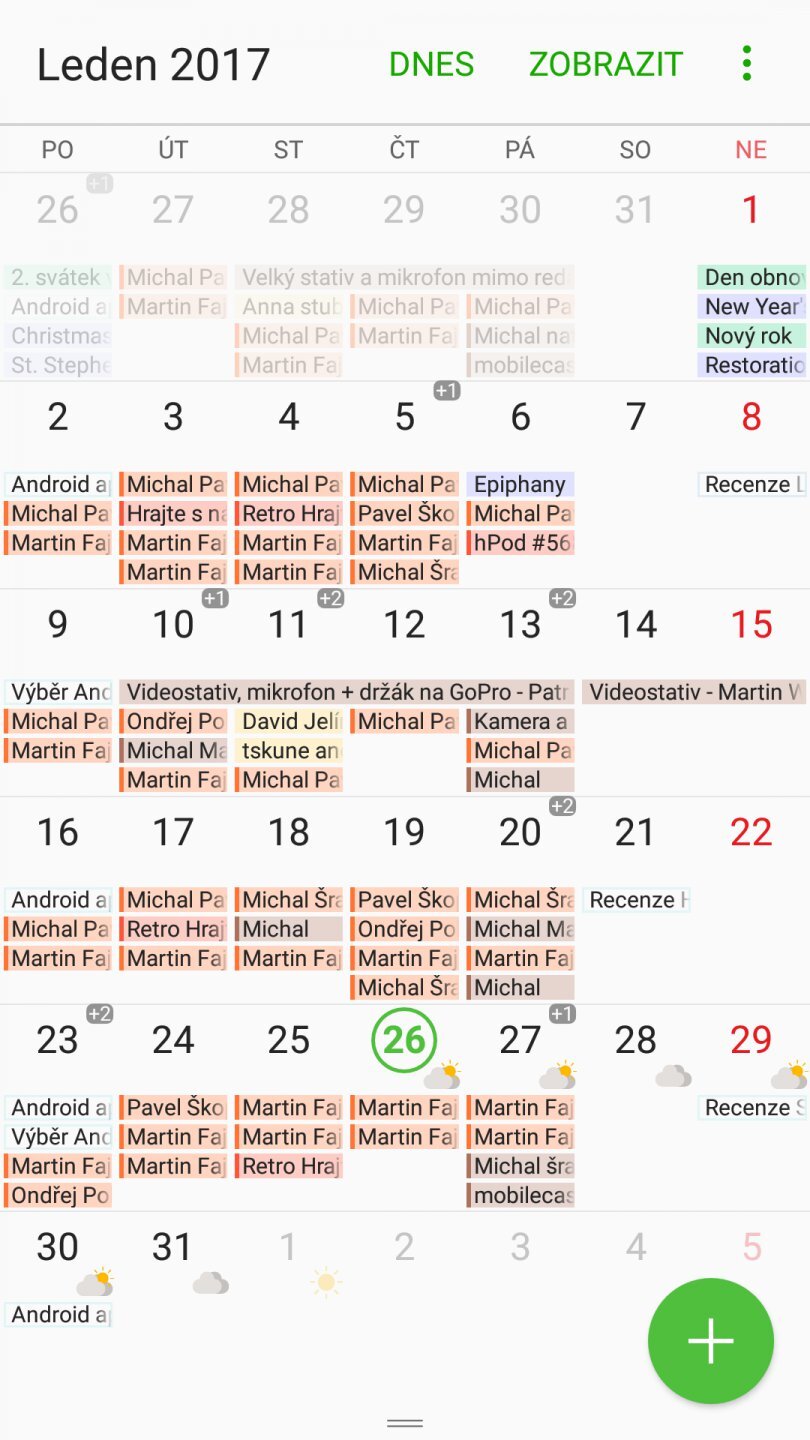The image size is (810, 1440).
Task: Open David Jelí event on January 11
Action: tap(289, 721)
